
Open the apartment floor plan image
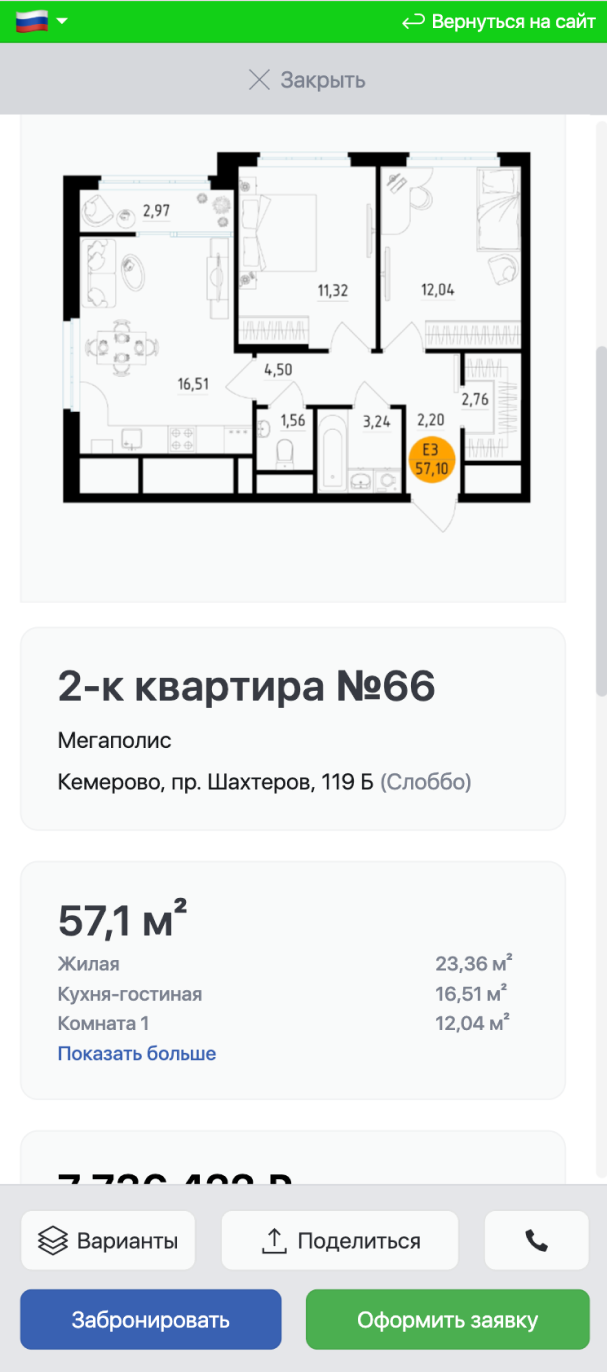click(x=295, y=330)
